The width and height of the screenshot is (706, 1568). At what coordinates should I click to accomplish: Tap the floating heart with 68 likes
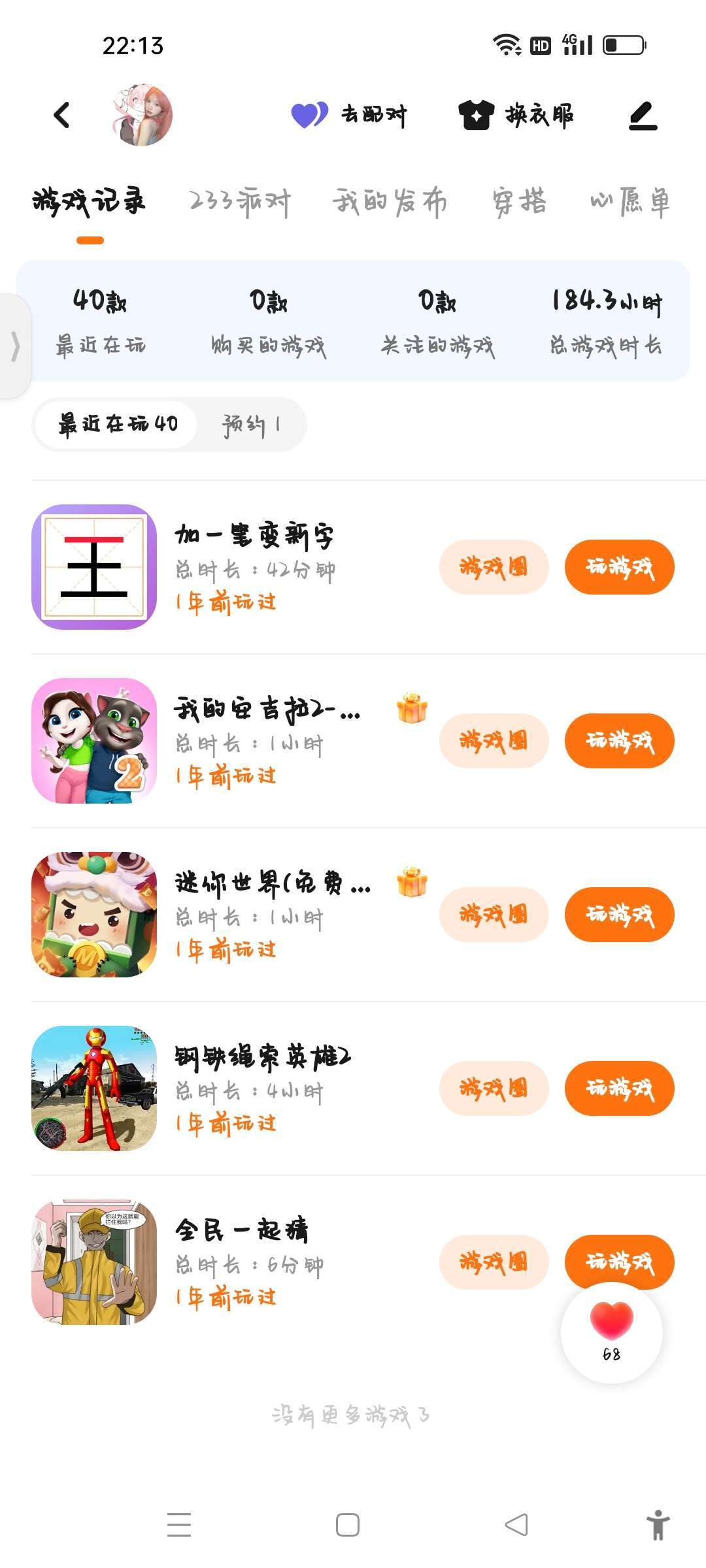612,1331
